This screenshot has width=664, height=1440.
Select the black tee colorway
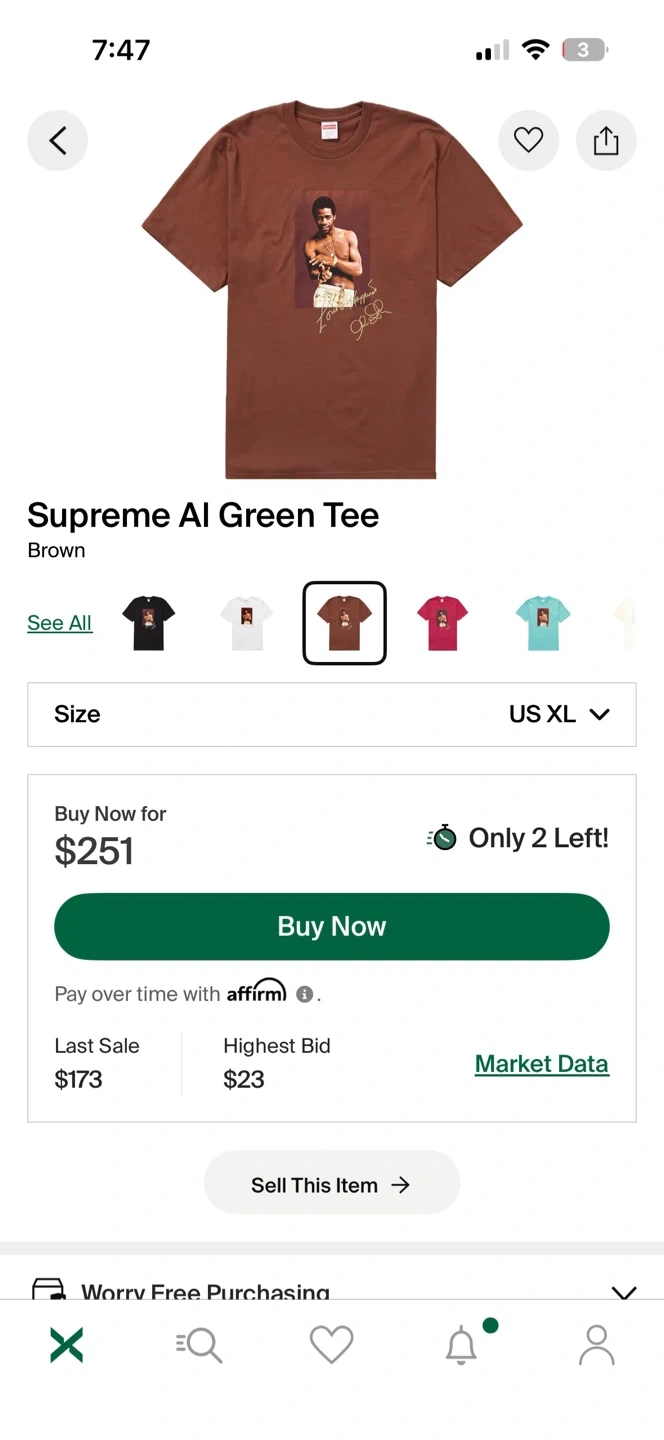tap(148, 623)
